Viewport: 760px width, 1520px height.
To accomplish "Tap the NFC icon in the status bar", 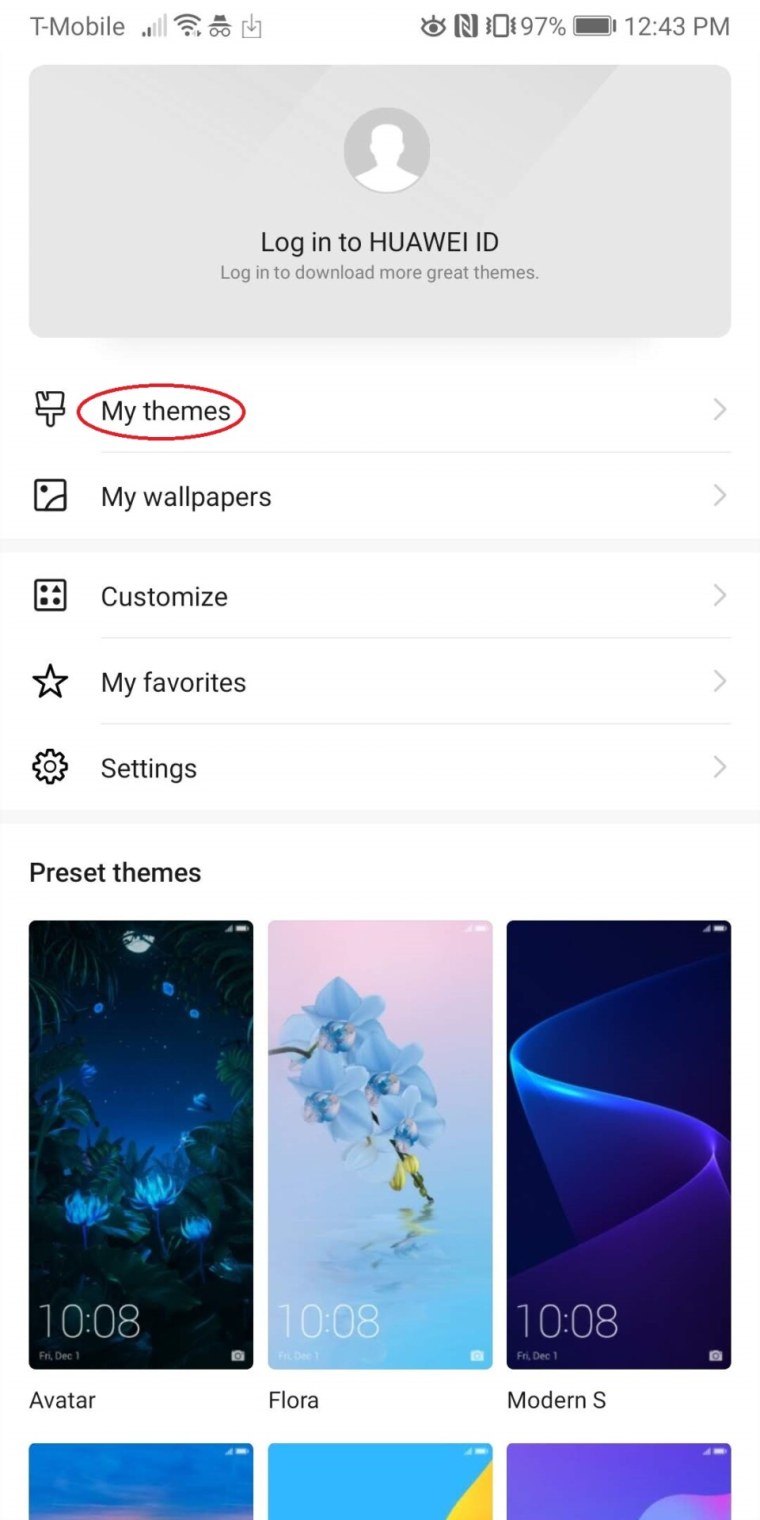I will (x=467, y=26).
